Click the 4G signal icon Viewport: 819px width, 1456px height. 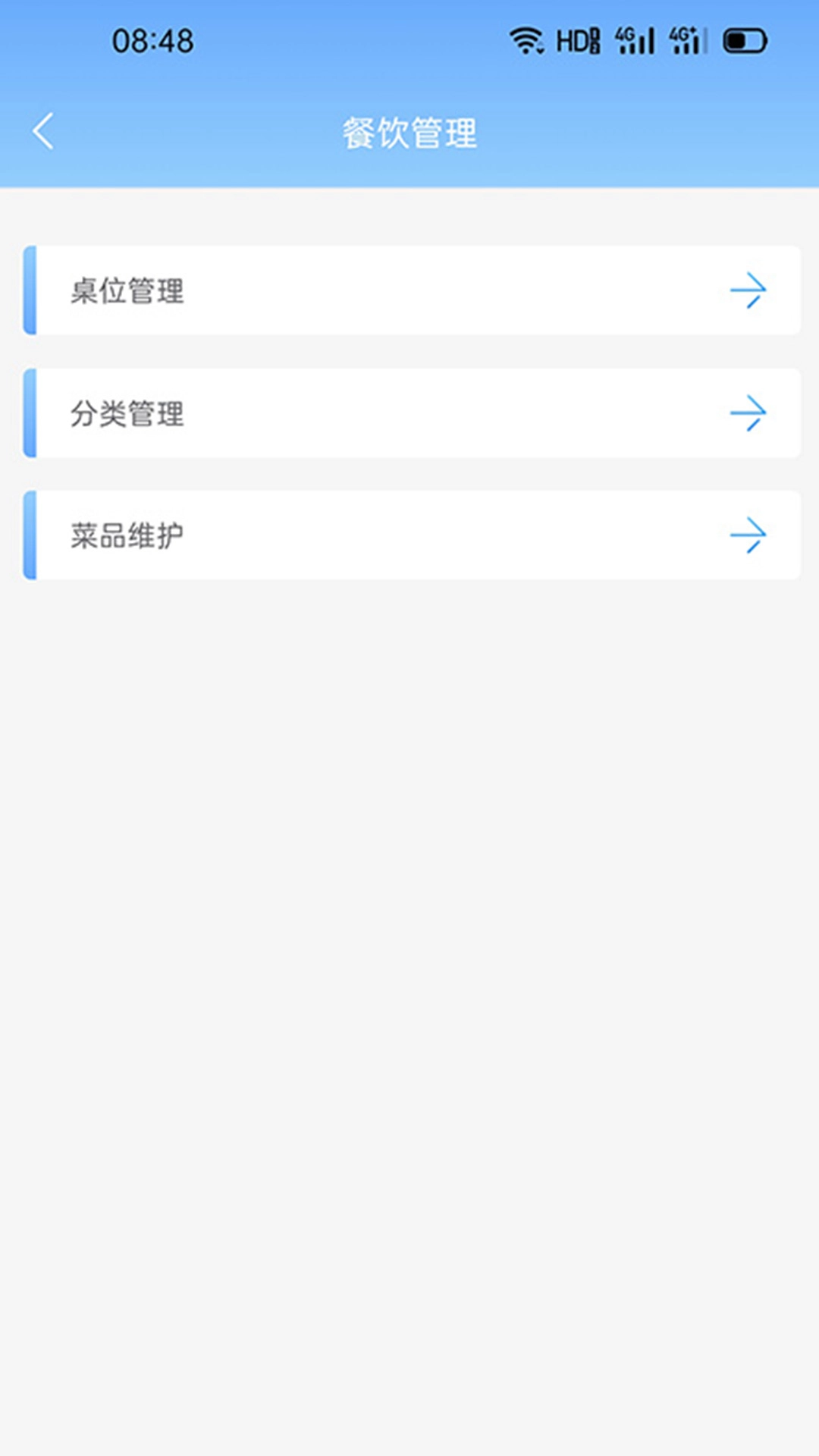pyautogui.click(x=634, y=39)
